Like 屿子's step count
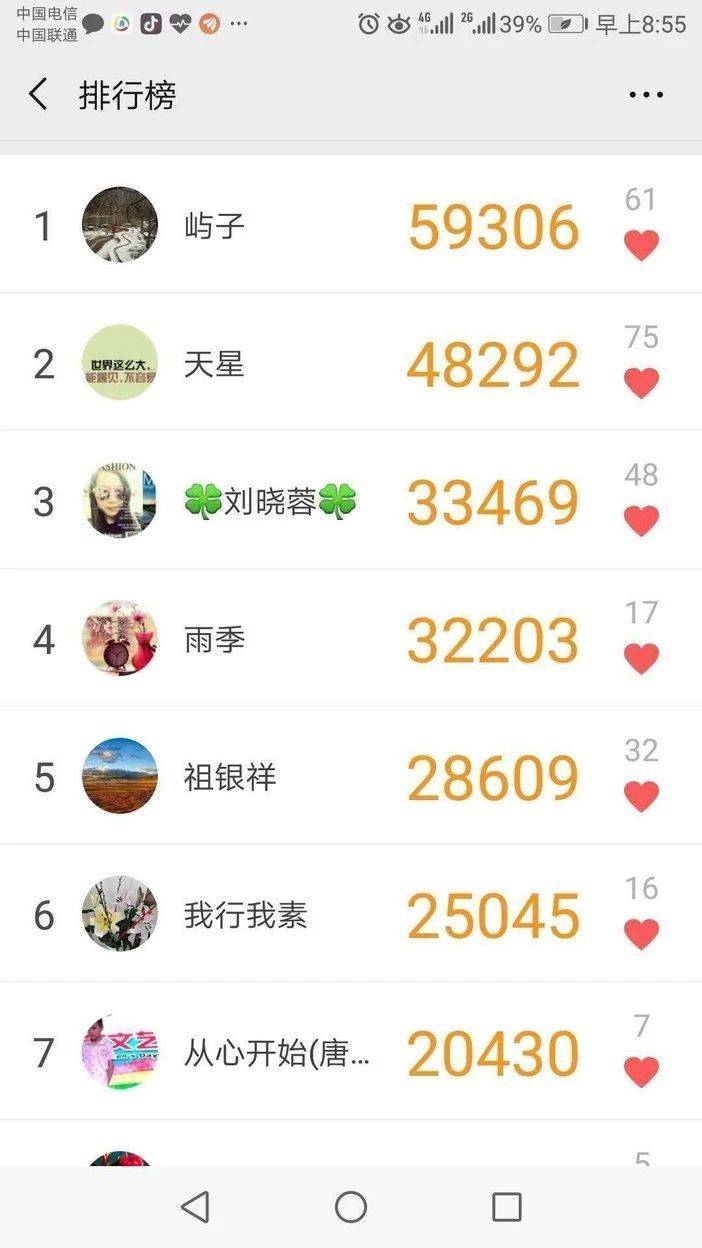This screenshot has height=1248, width=702. [641, 245]
